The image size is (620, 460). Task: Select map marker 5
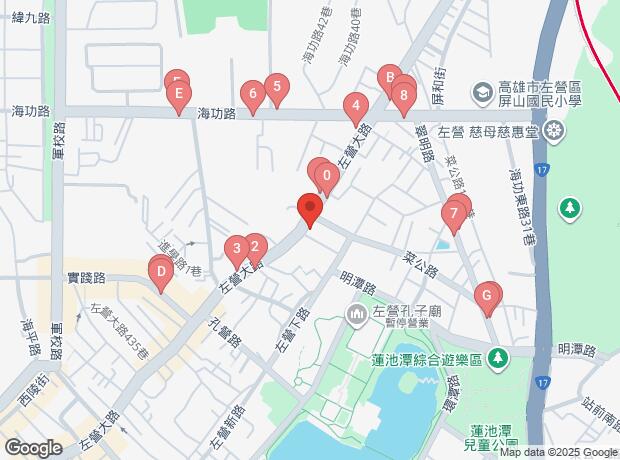(276, 88)
